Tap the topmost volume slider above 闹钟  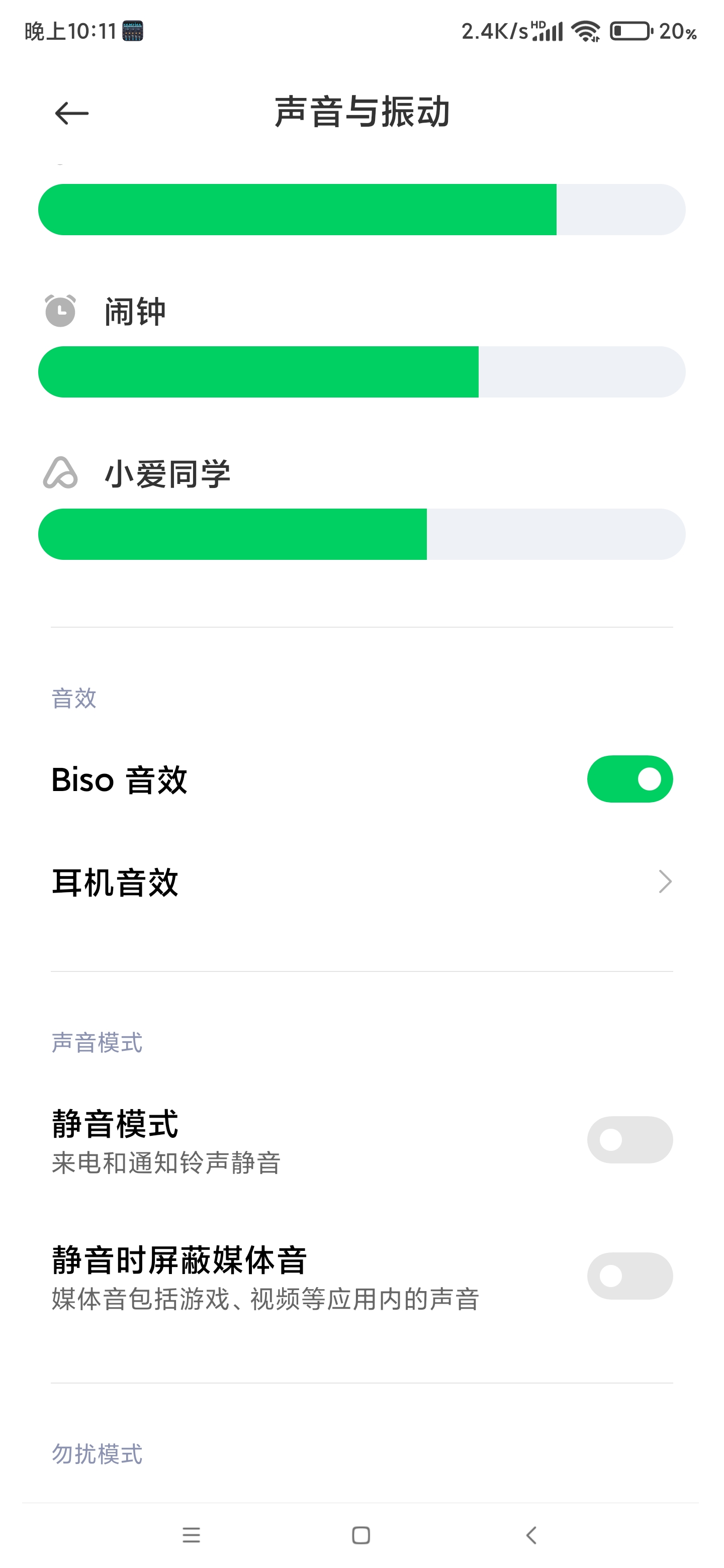click(x=361, y=210)
